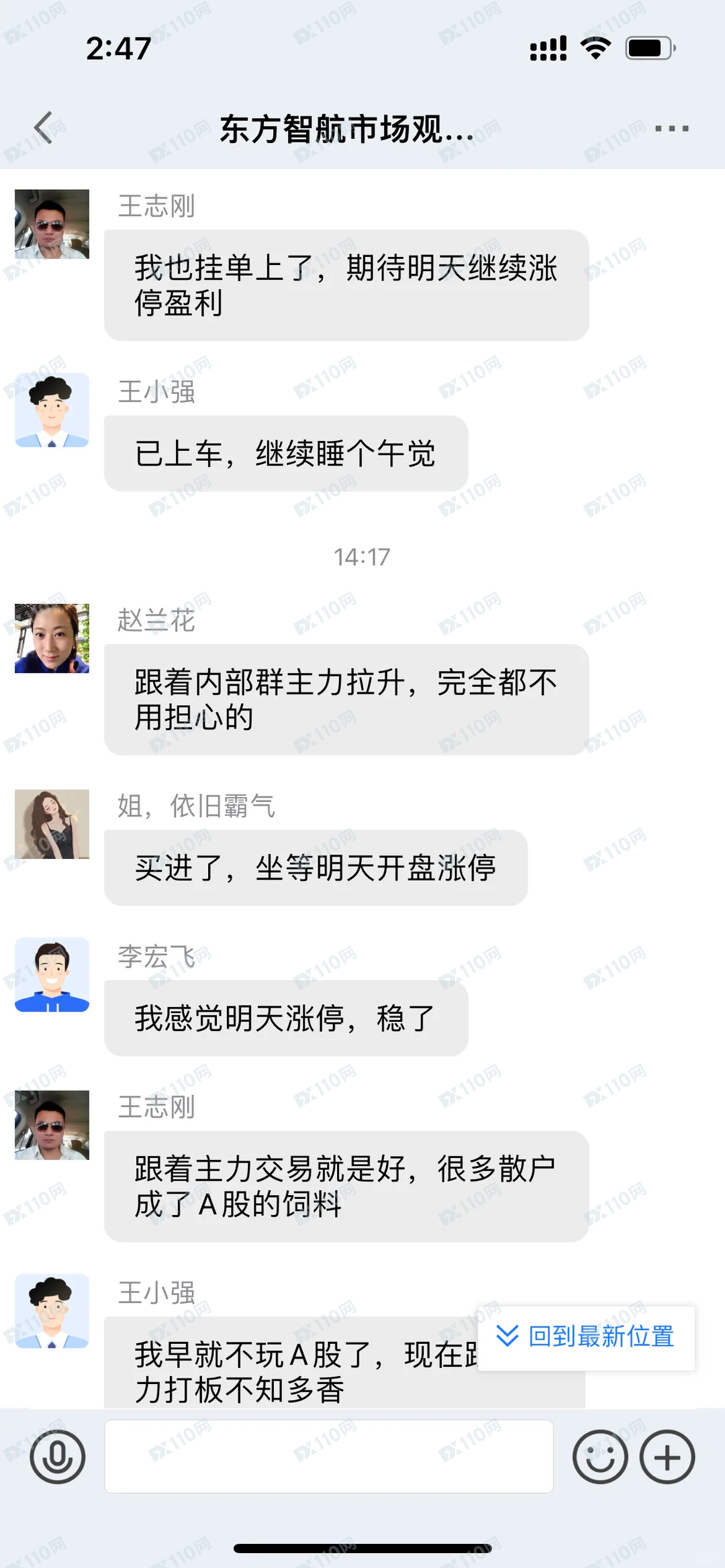Viewport: 725px width, 1568px height.
Task: Open the three-dot chat options menu
Action: [671, 128]
